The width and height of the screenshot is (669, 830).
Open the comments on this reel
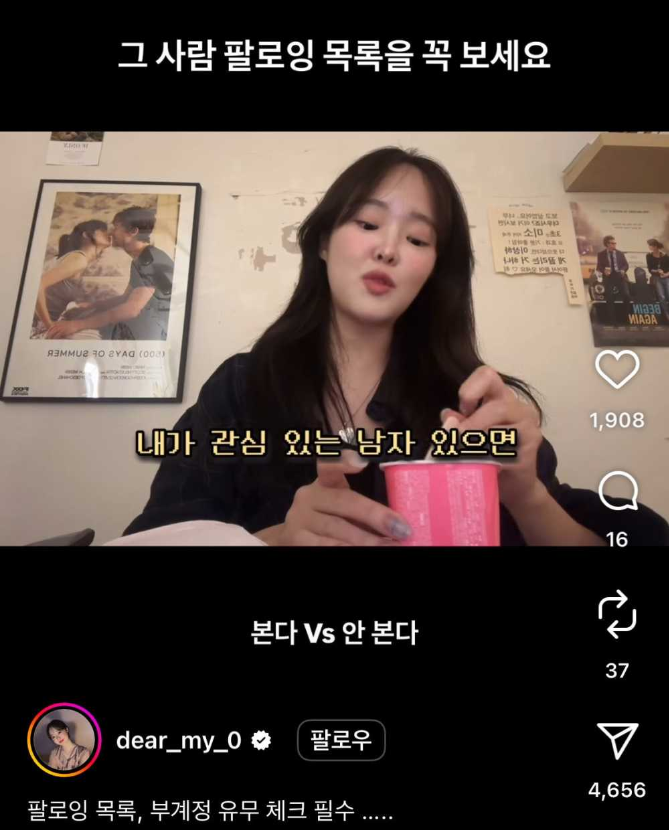point(617,491)
